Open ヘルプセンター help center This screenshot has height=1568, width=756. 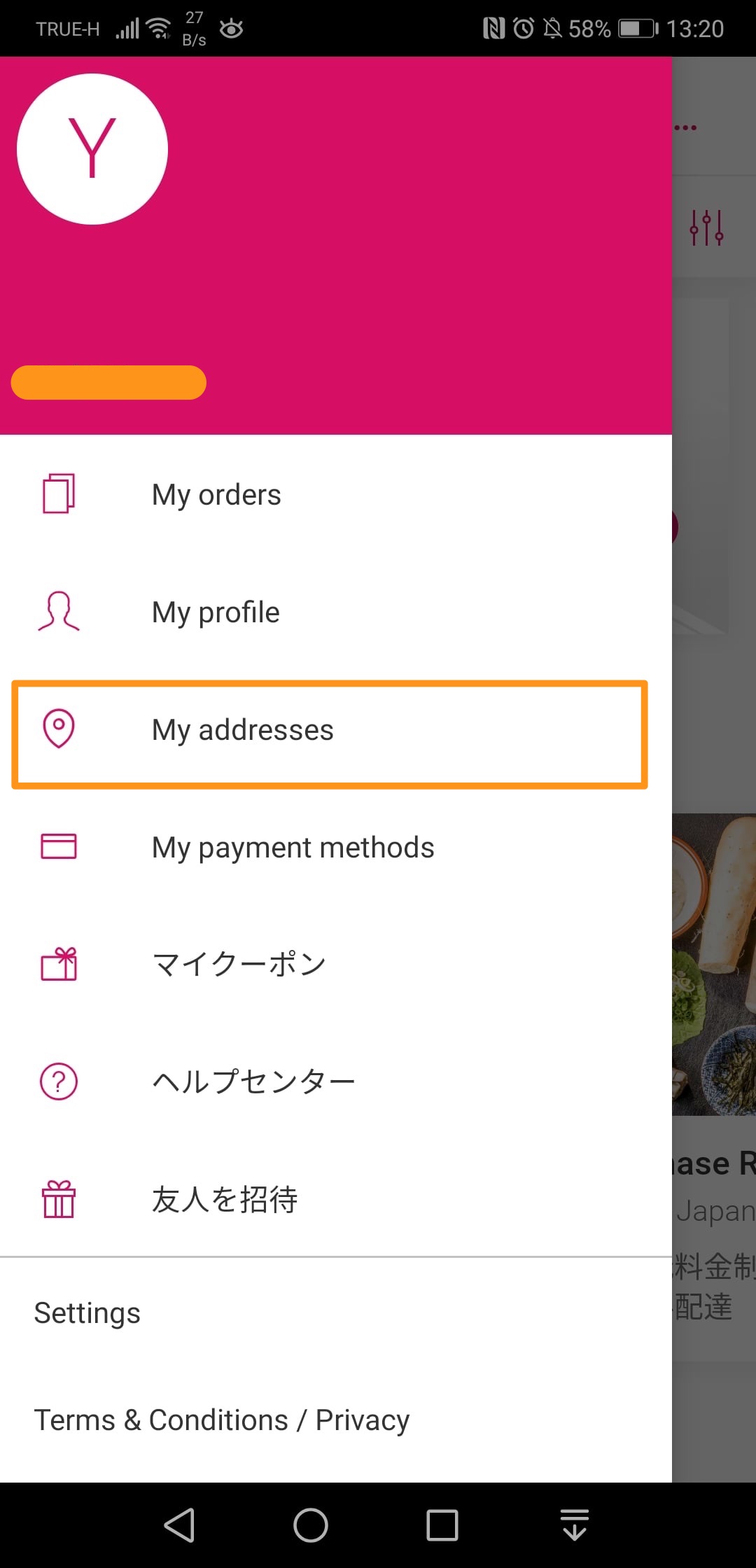tap(336, 1082)
